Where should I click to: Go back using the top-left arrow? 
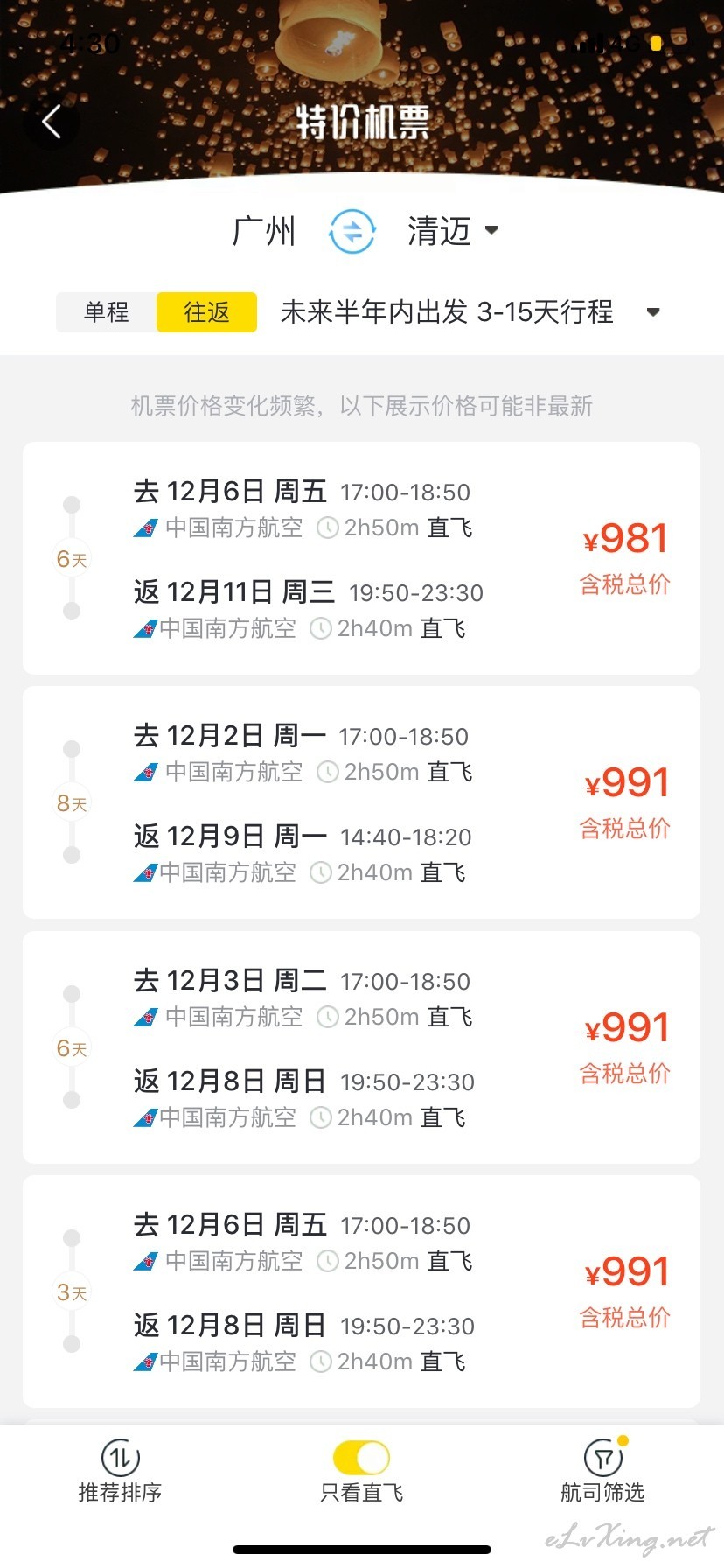tap(52, 122)
